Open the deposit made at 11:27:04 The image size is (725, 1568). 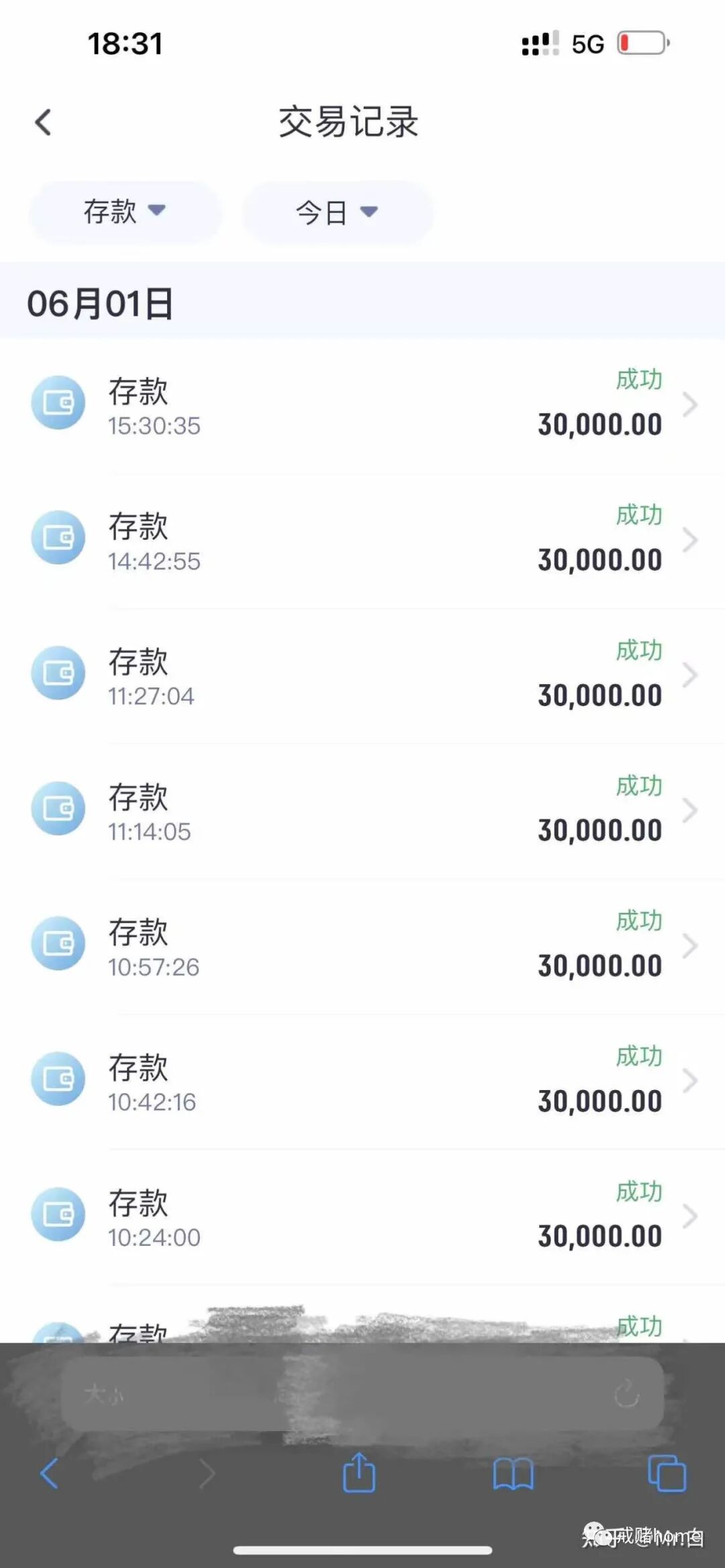362,675
